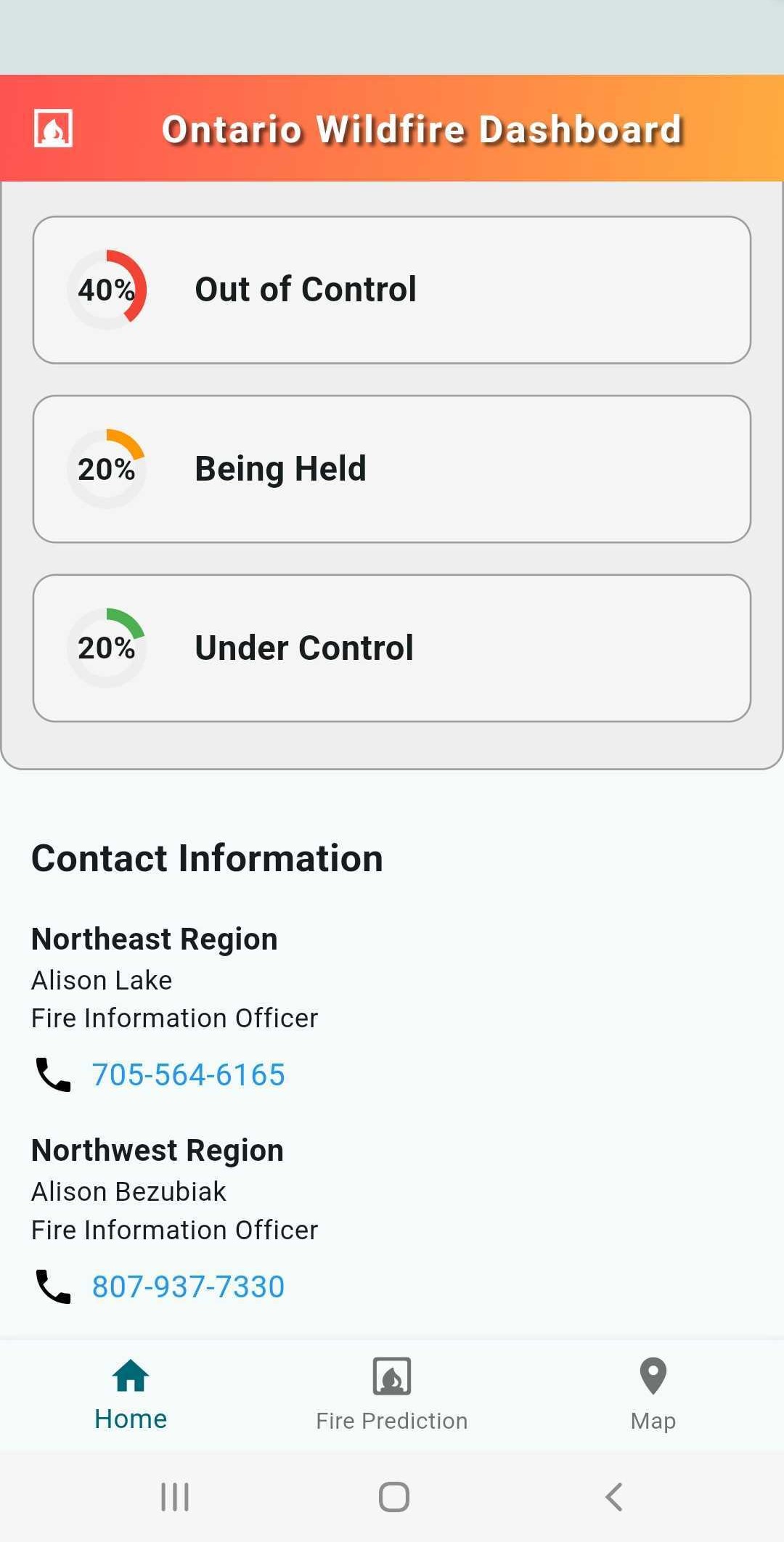Image resolution: width=784 pixels, height=1542 pixels.
Task: Dial Northwest Region number 807-937-7330
Action: point(188,1287)
